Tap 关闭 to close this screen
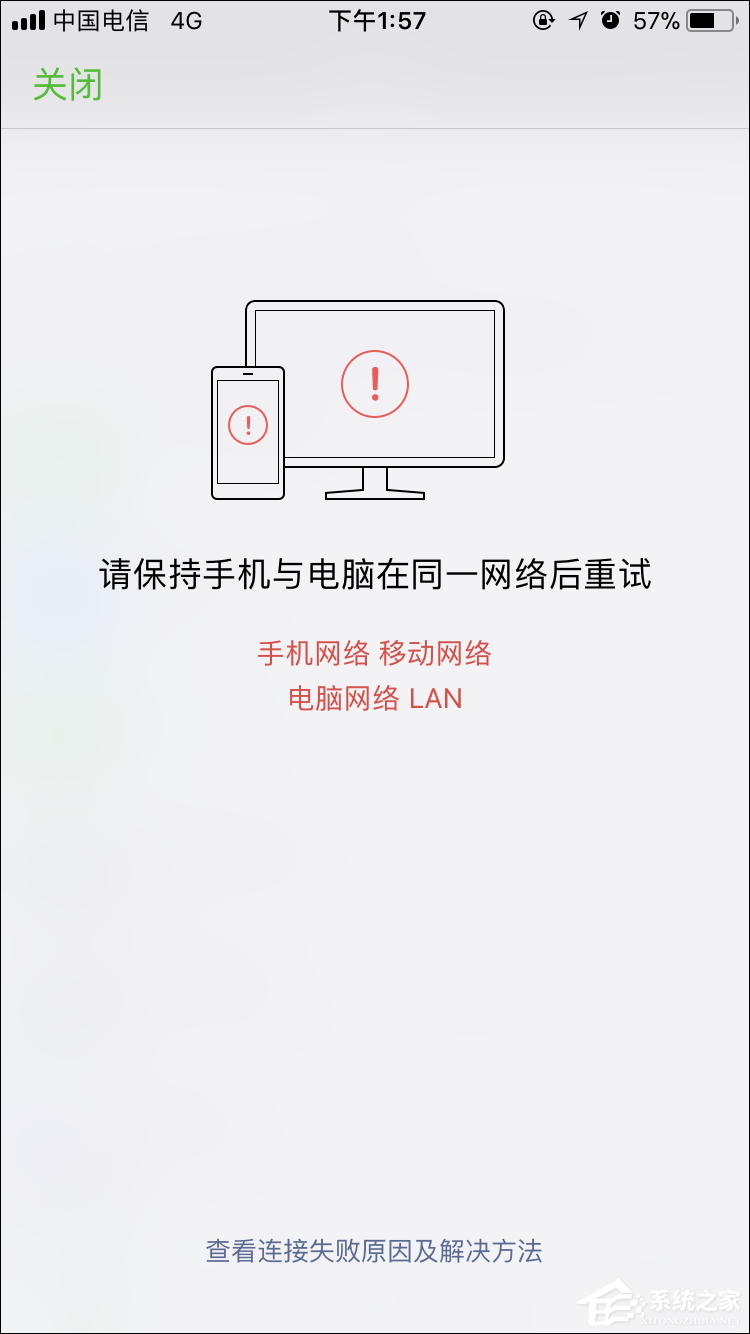750x1334 pixels. click(67, 85)
